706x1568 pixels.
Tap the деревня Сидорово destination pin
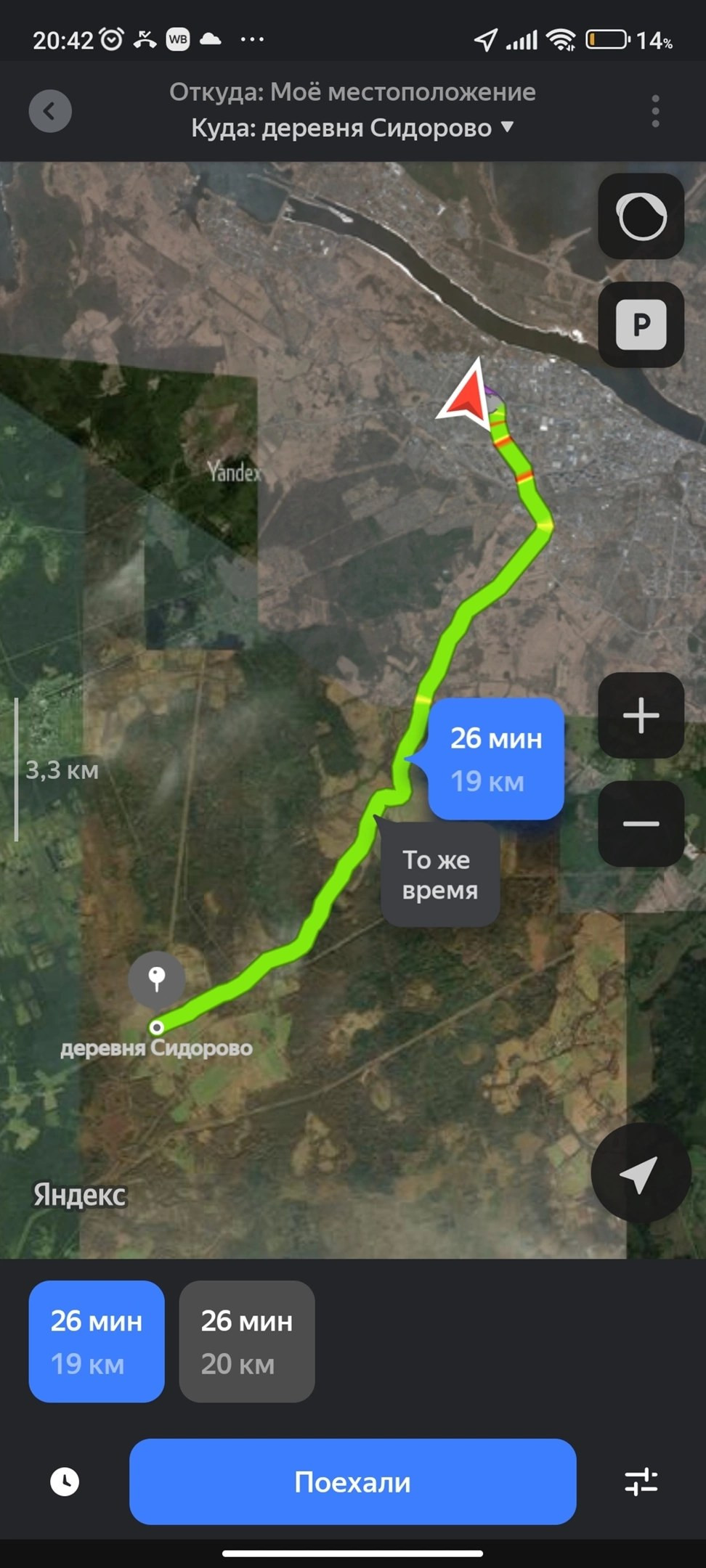pyautogui.click(x=157, y=979)
